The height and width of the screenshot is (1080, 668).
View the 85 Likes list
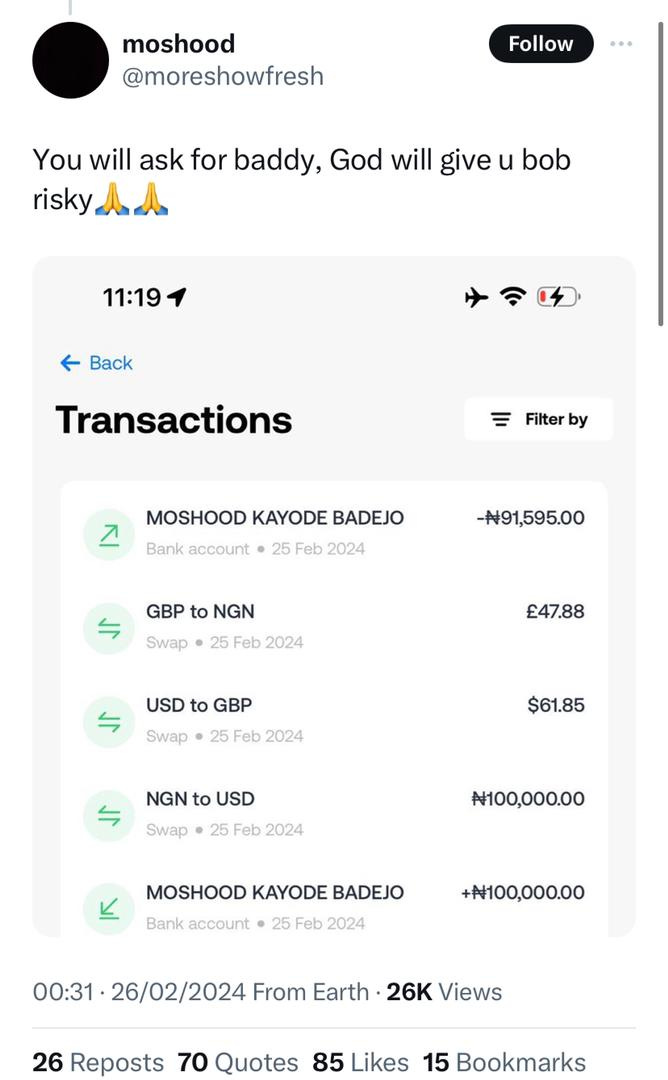(360, 1061)
